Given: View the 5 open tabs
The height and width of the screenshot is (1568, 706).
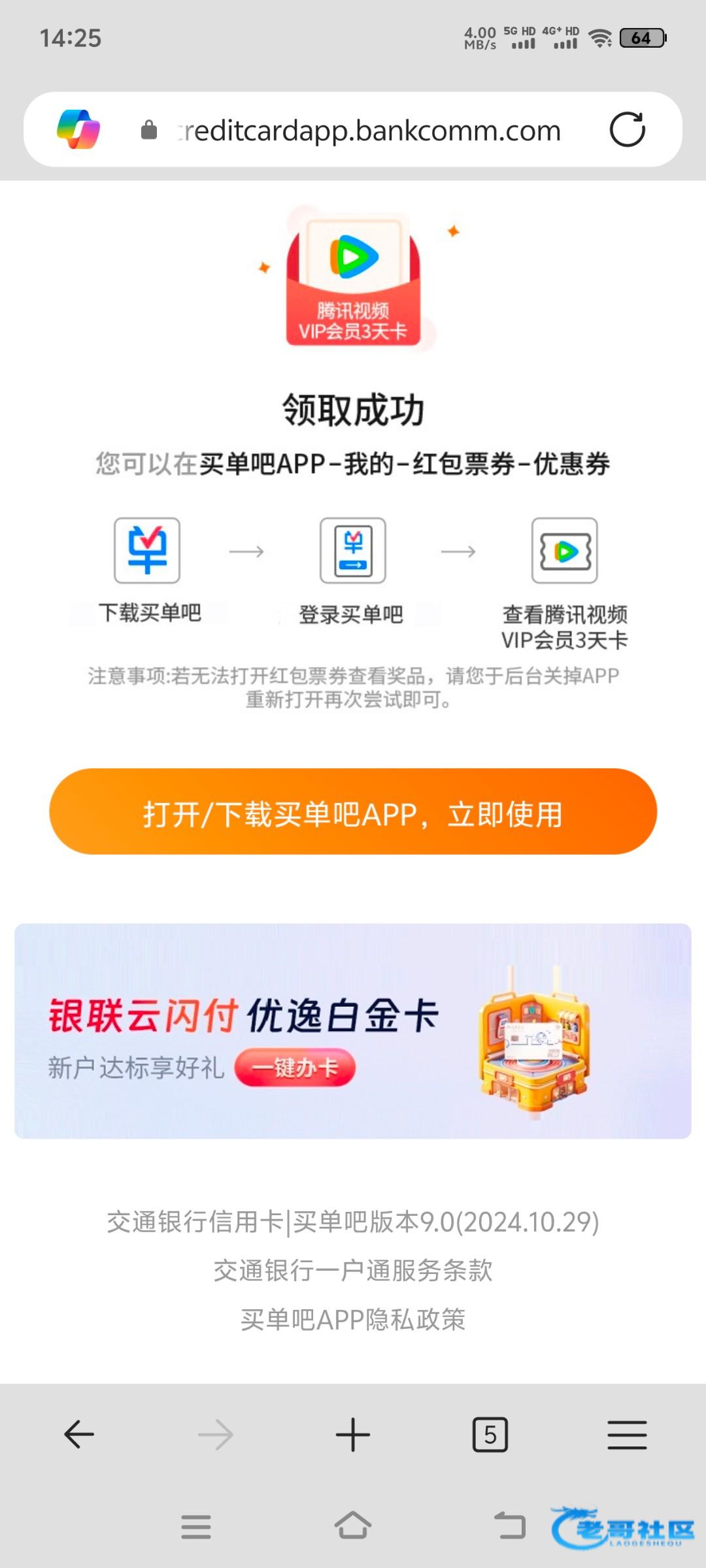Looking at the screenshot, I should (x=490, y=1435).
